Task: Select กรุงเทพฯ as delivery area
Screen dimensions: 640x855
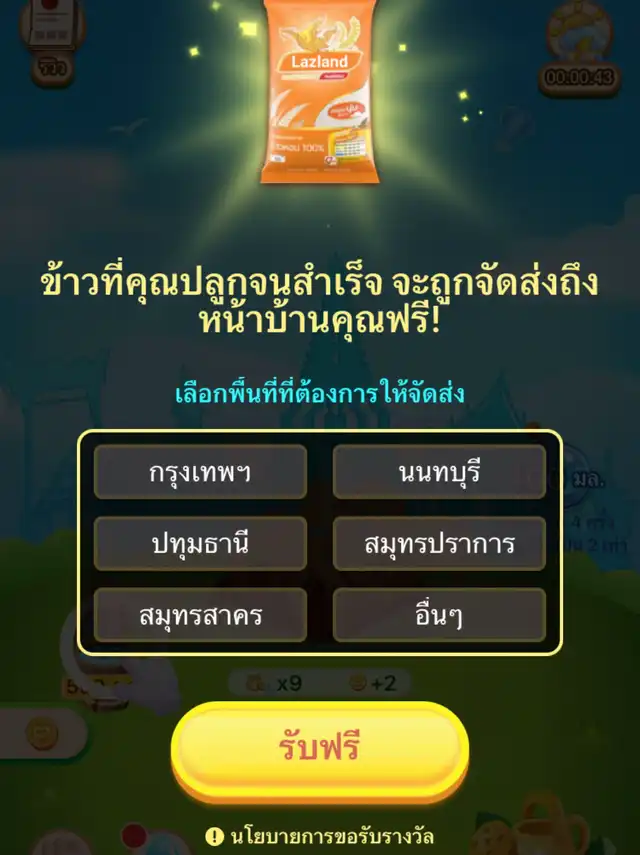Action: point(200,472)
